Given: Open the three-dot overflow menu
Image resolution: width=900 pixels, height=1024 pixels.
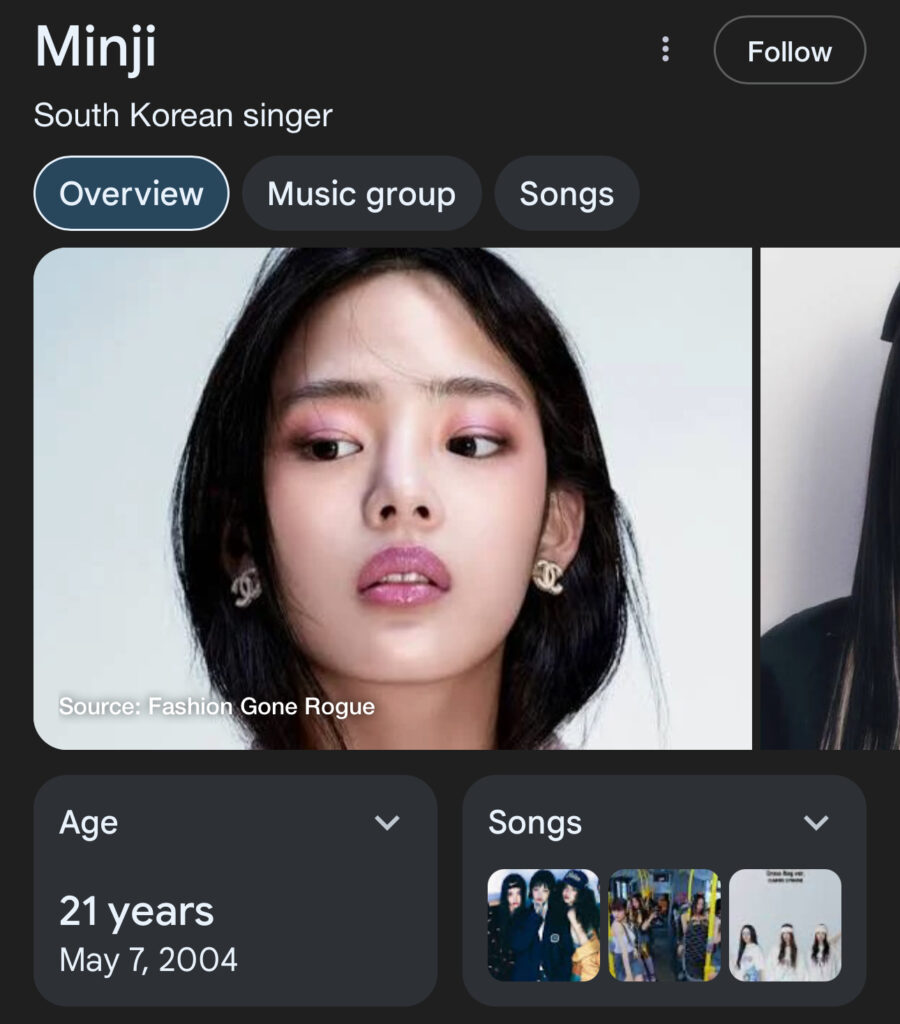Looking at the screenshot, I should click(665, 50).
